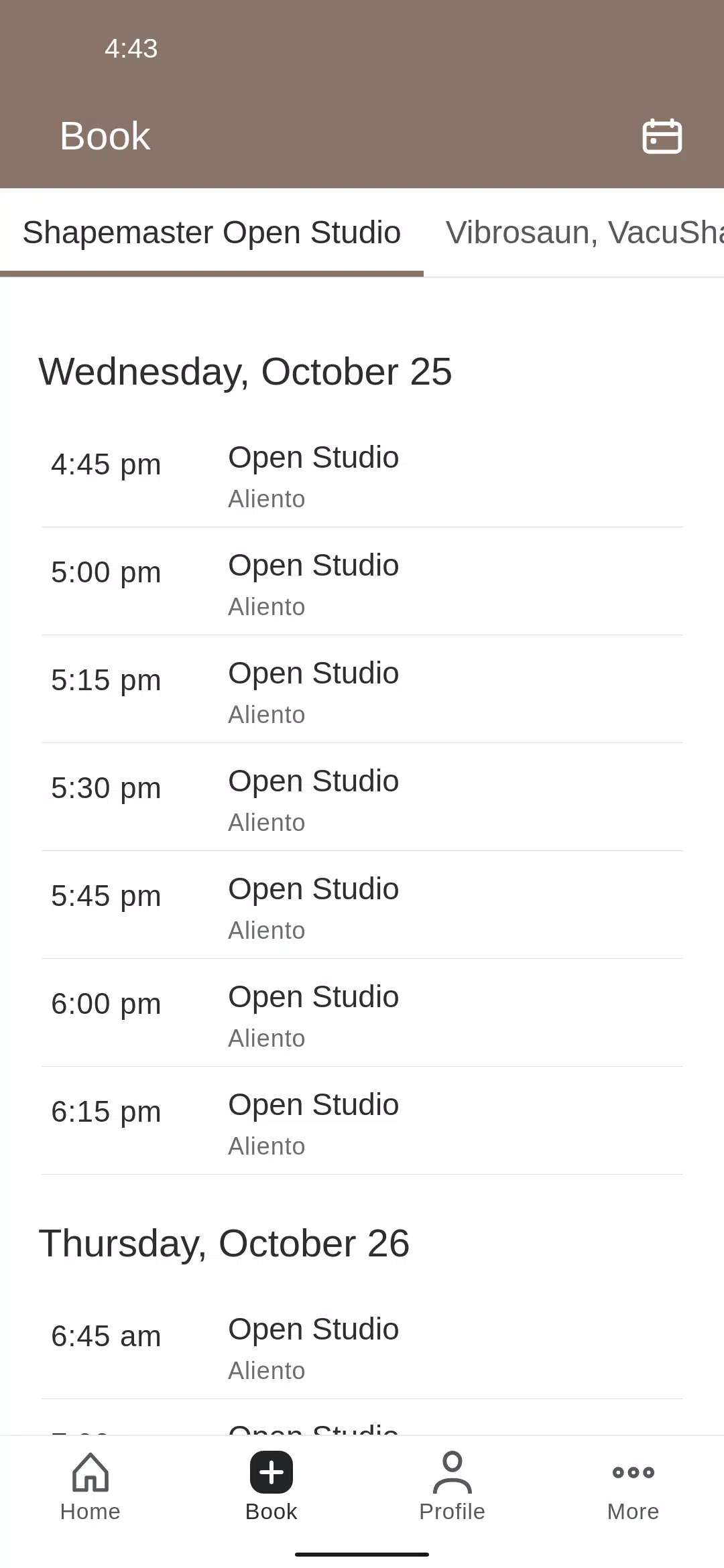Screen dimensions: 724x1568
Task: Open the 4:45 pm Open Studio slot
Action: click(362, 474)
